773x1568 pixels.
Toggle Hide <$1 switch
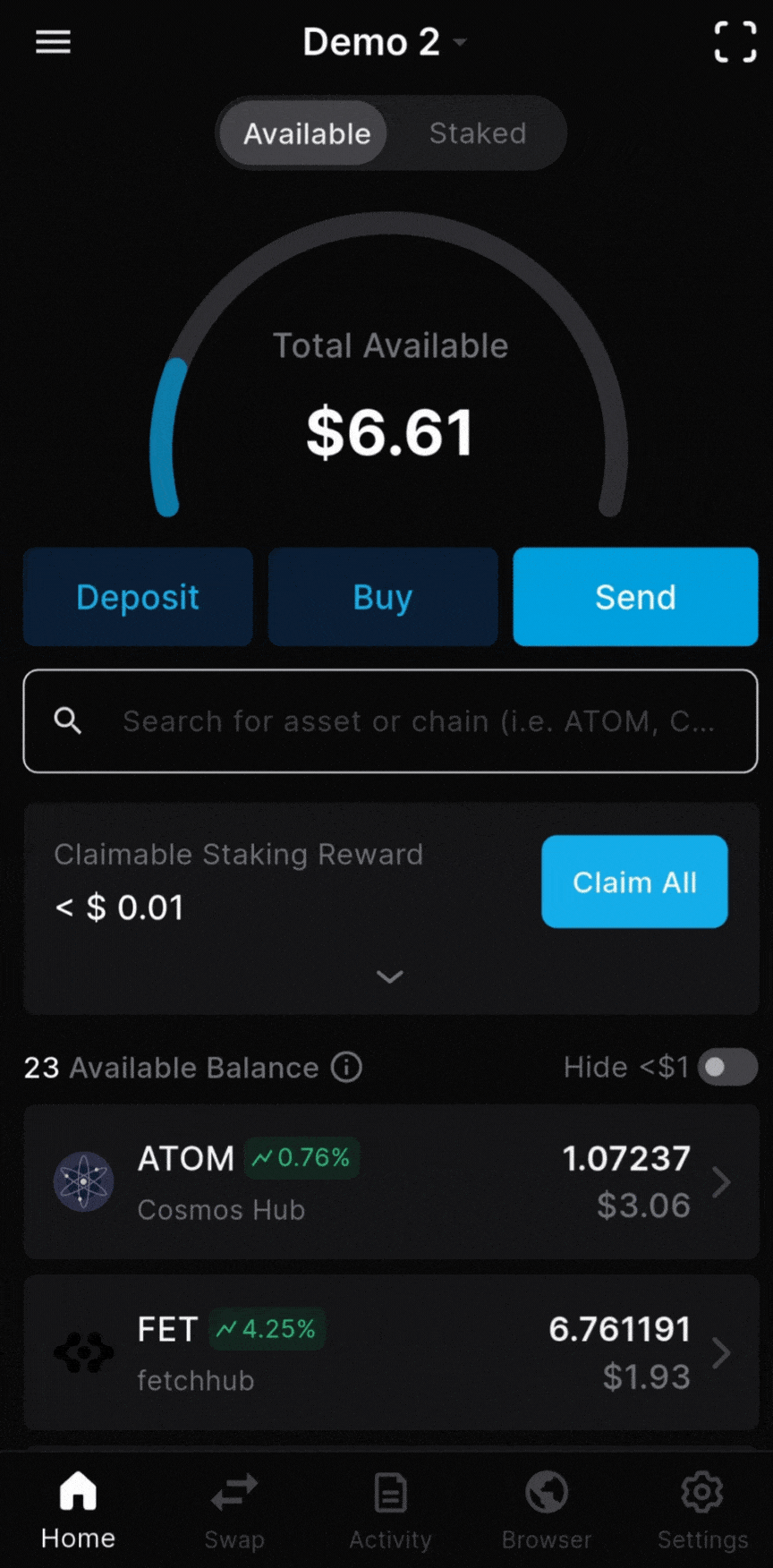click(727, 1067)
